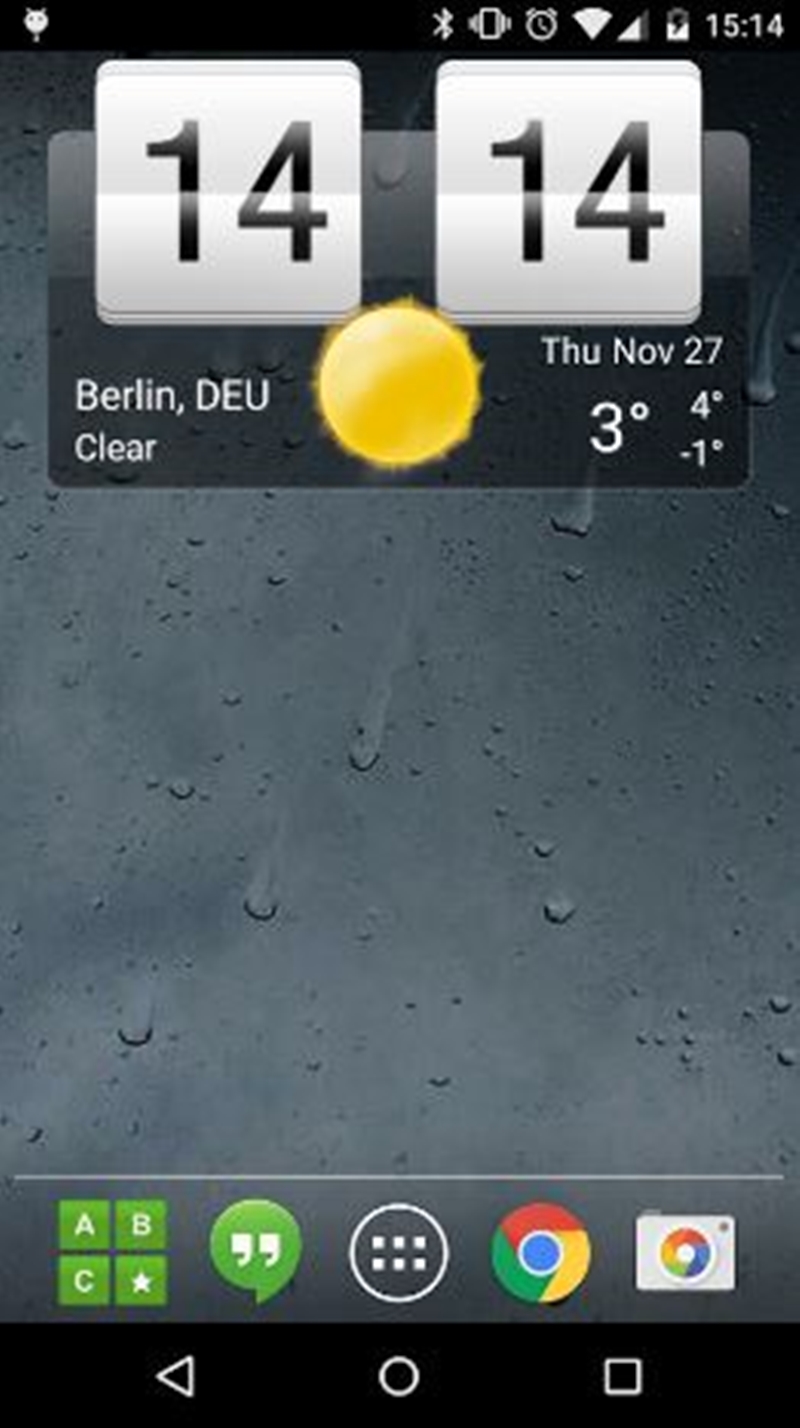Tap the minutes flip clock tile
This screenshot has height=1428, width=800.
click(569, 192)
